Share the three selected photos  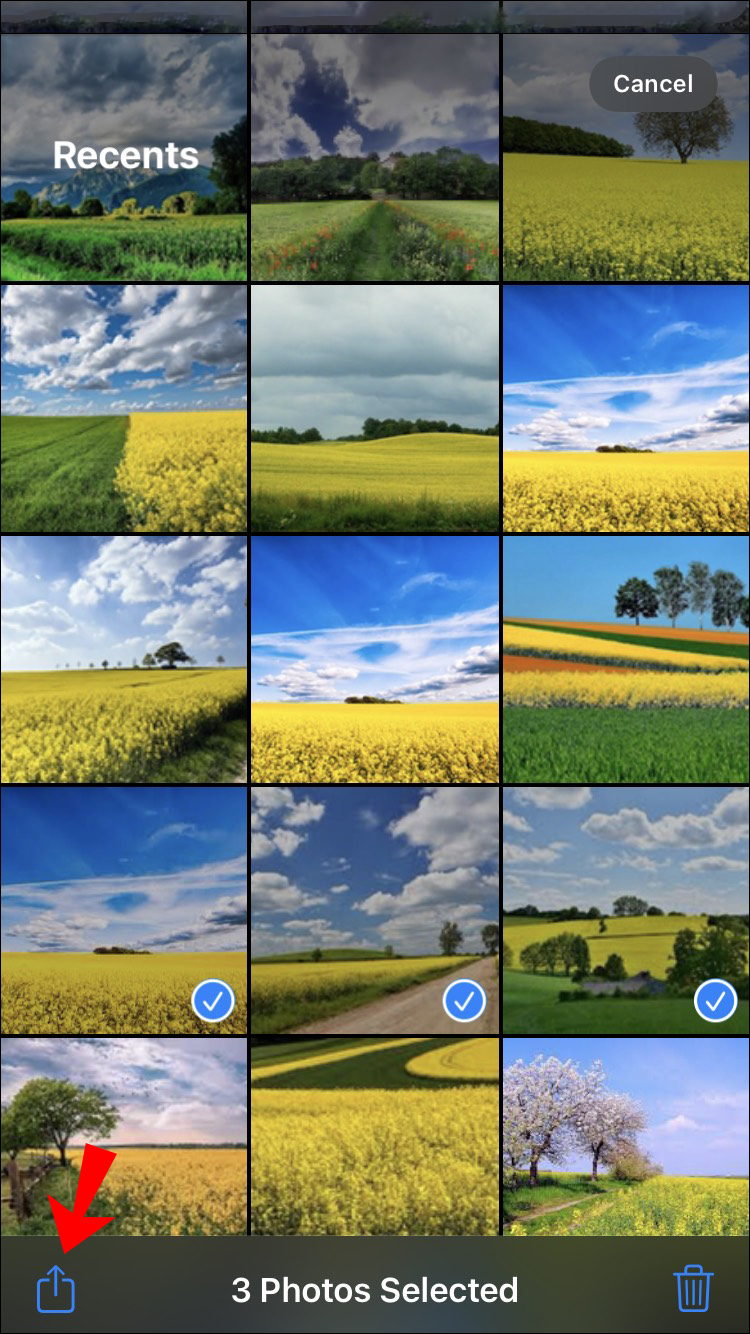click(56, 1290)
